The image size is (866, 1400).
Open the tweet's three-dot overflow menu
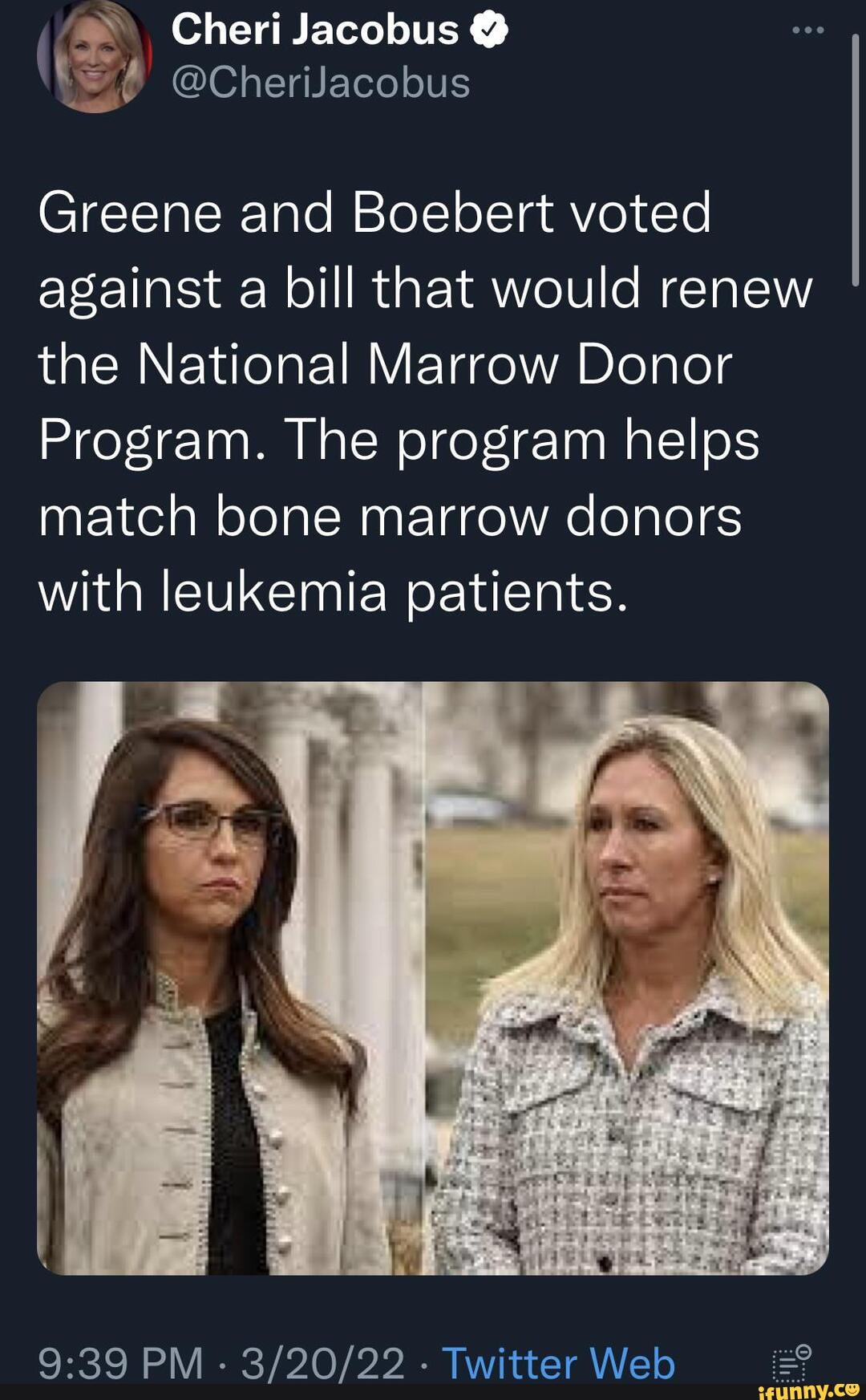(x=807, y=30)
